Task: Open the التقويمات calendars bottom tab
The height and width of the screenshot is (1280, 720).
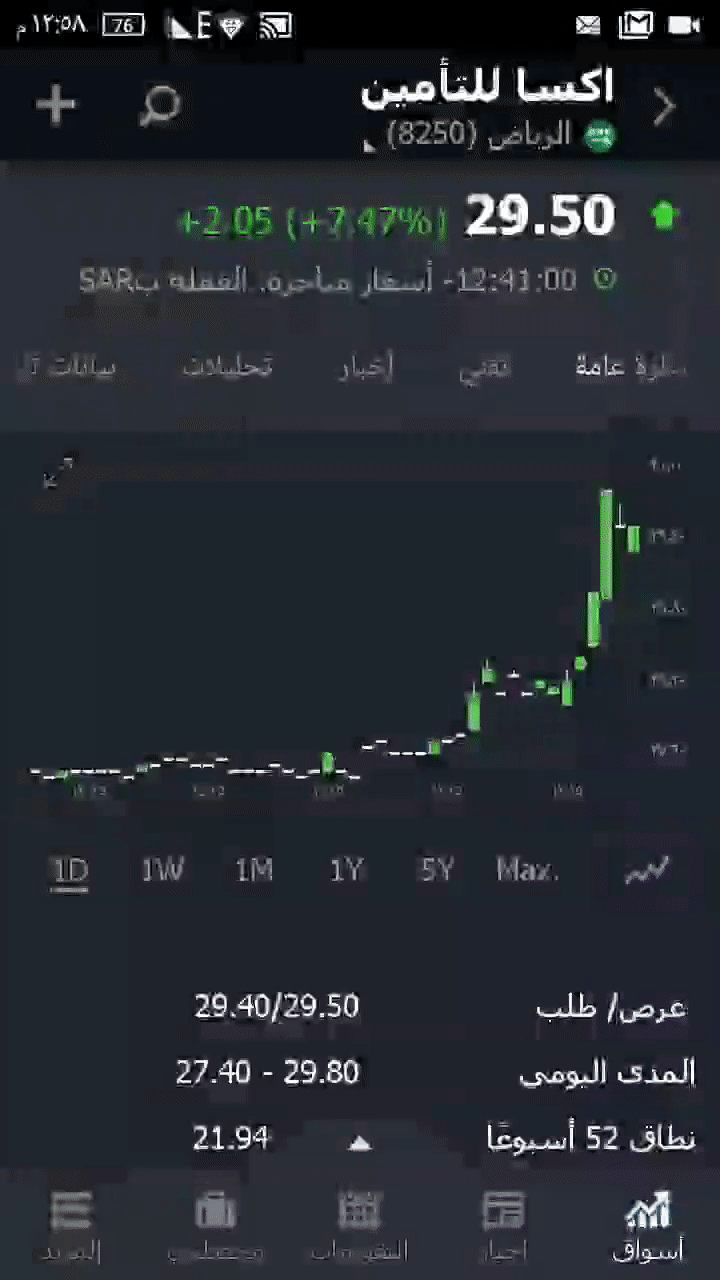Action: tap(360, 1225)
